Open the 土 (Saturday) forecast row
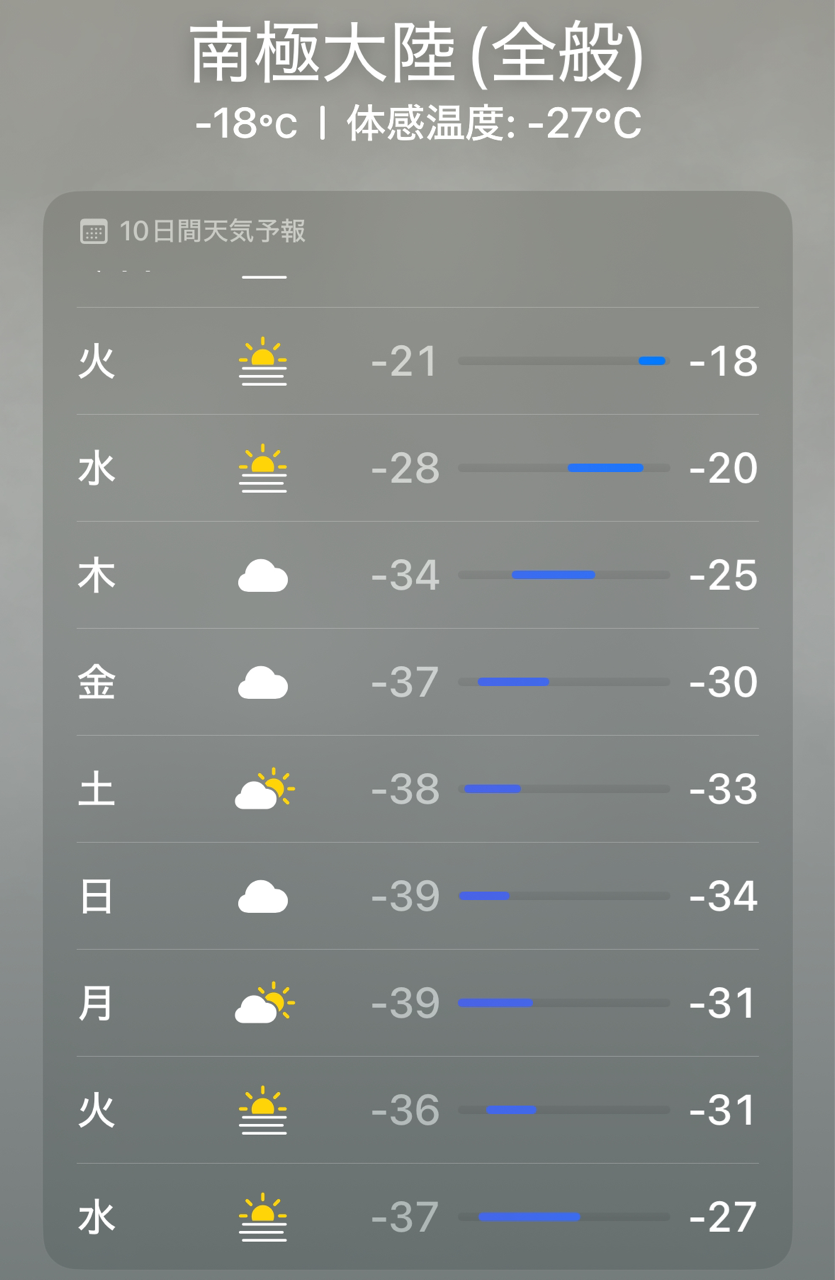Screen dimensions: 835x1280 417,789
